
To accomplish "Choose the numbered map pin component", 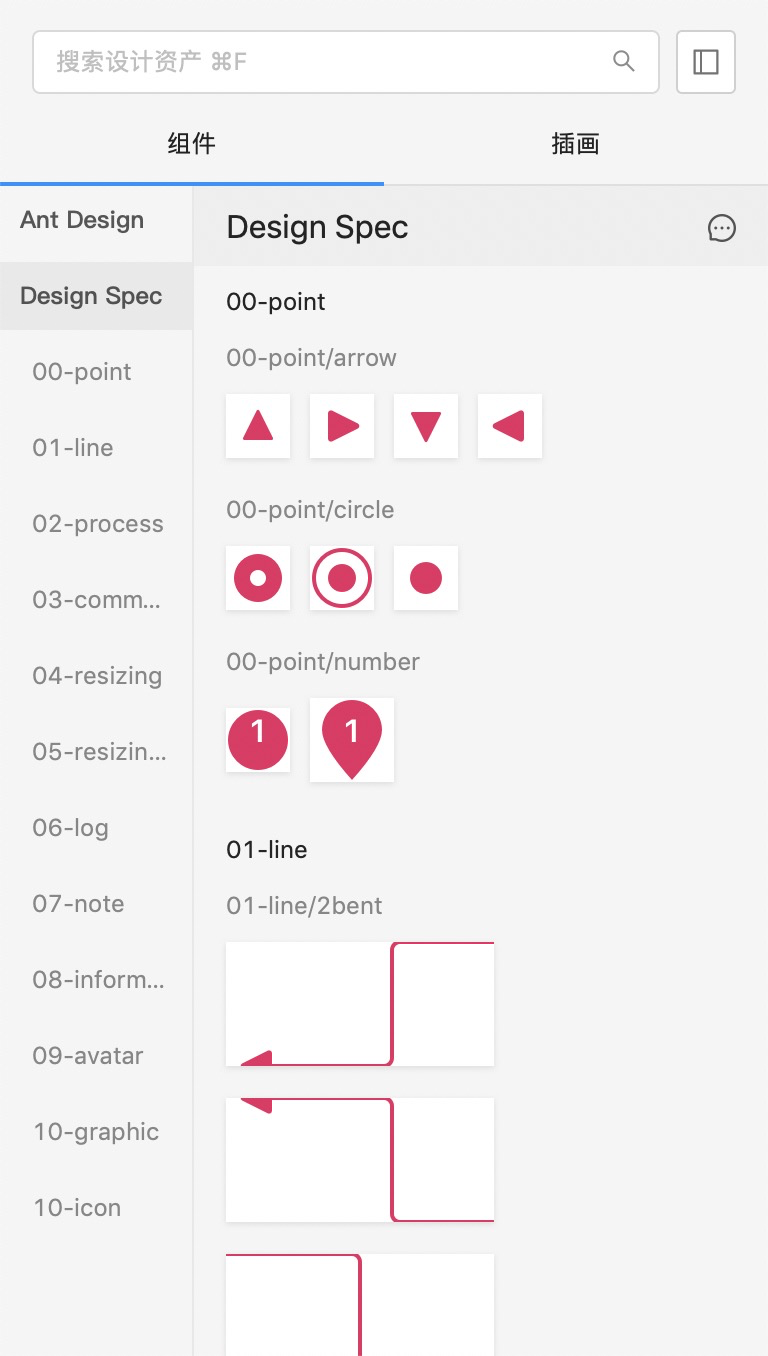I will pos(352,740).
